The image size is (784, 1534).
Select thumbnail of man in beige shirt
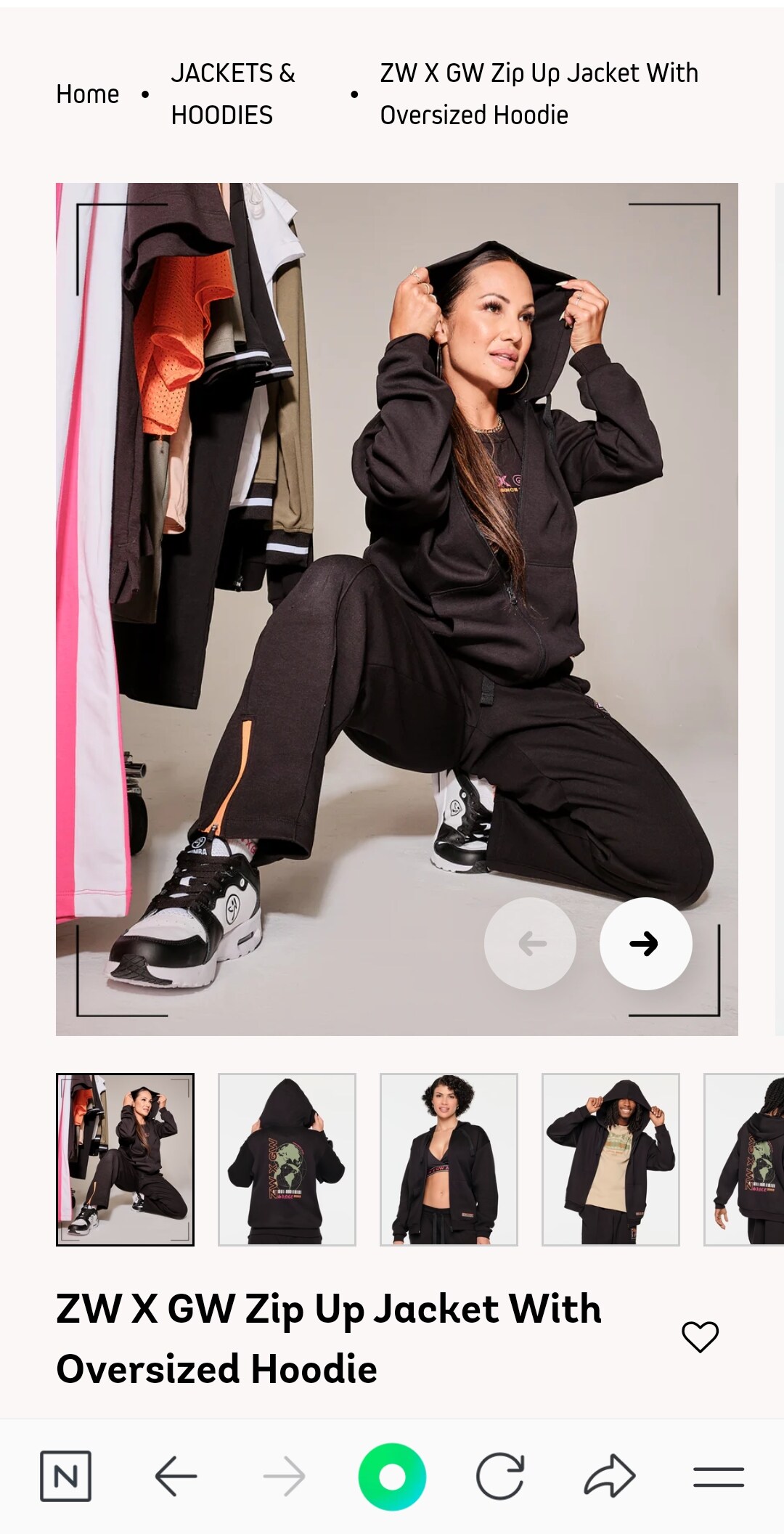pyautogui.click(x=611, y=1159)
